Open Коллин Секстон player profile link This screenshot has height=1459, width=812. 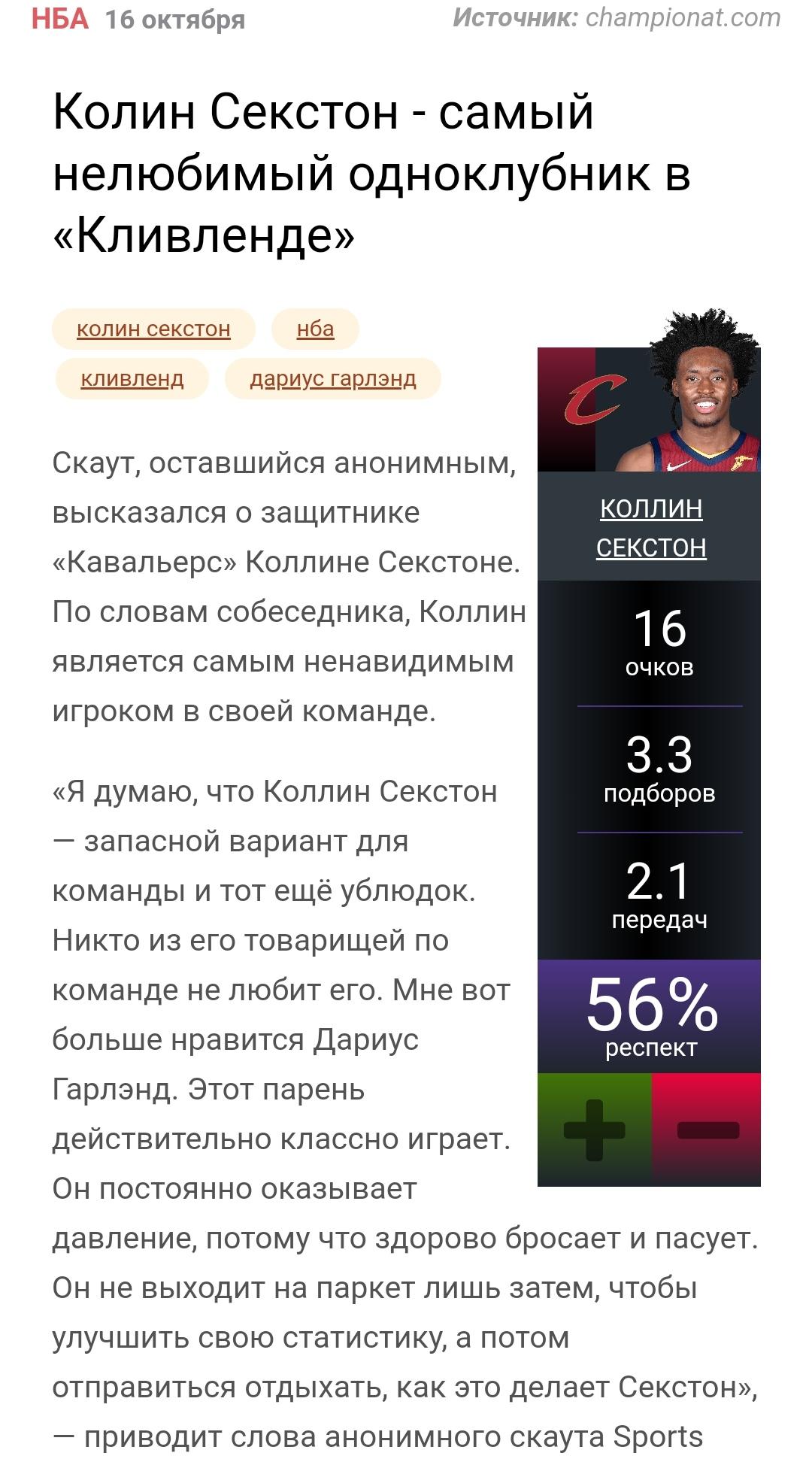651,527
